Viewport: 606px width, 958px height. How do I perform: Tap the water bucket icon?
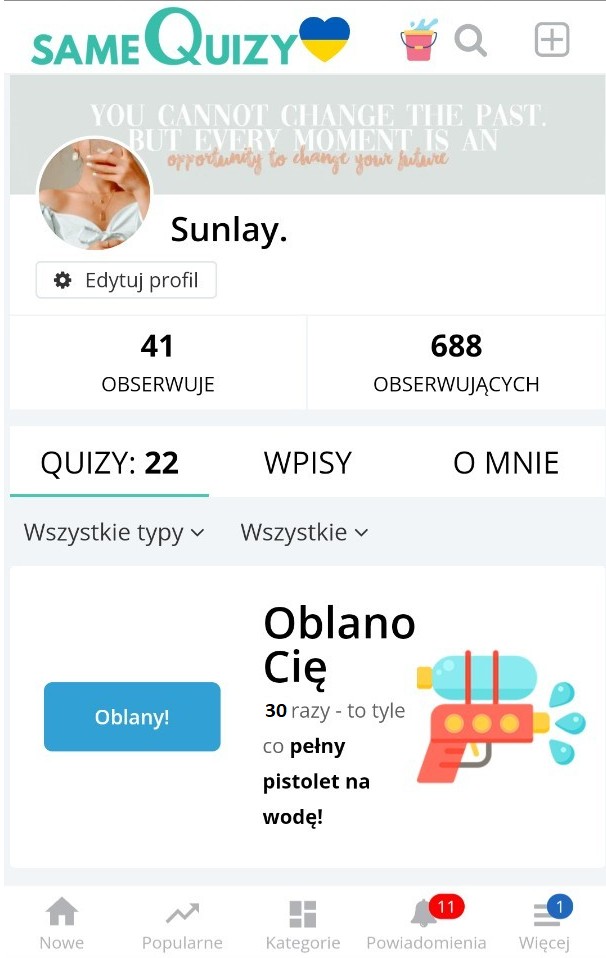click(x=417, y=41)
